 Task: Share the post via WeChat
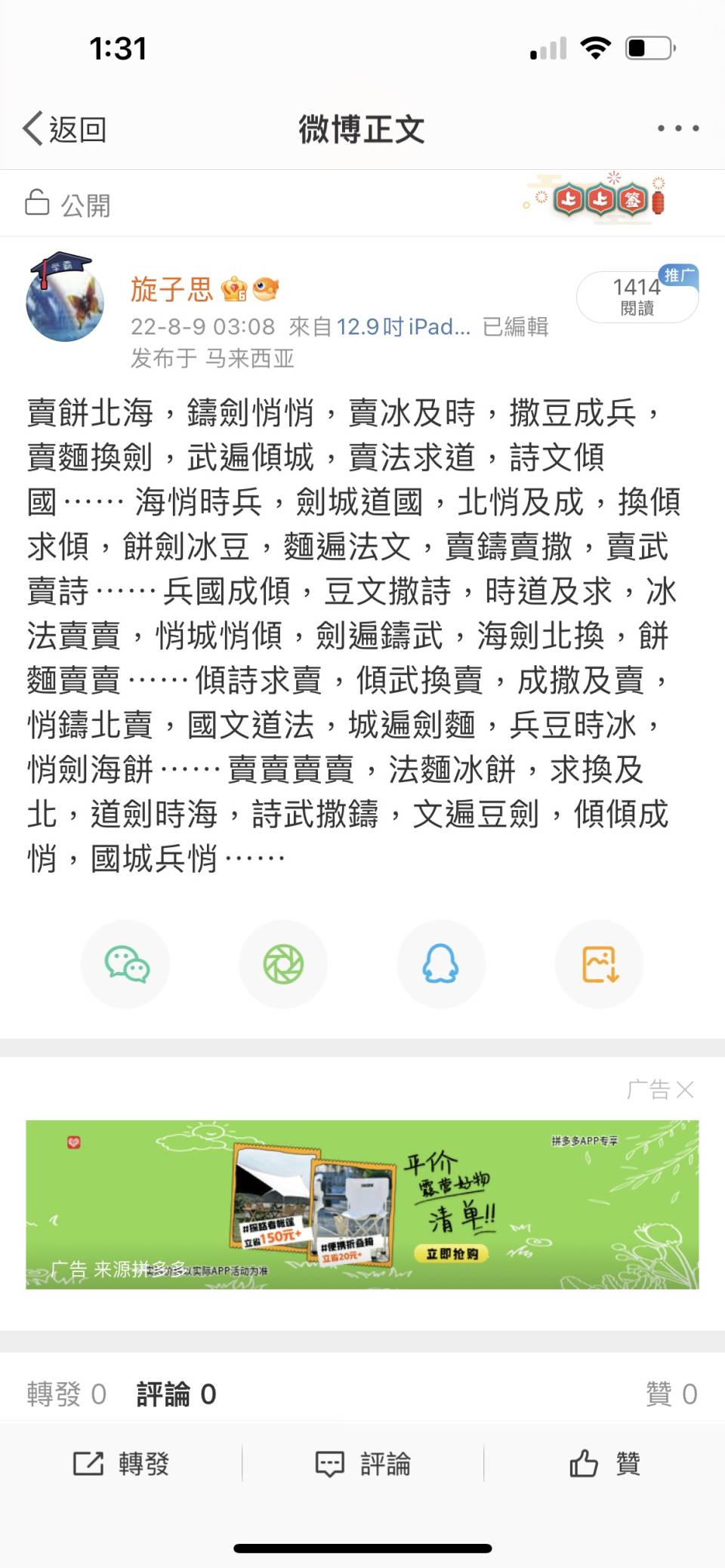click(x=125, y=964)
